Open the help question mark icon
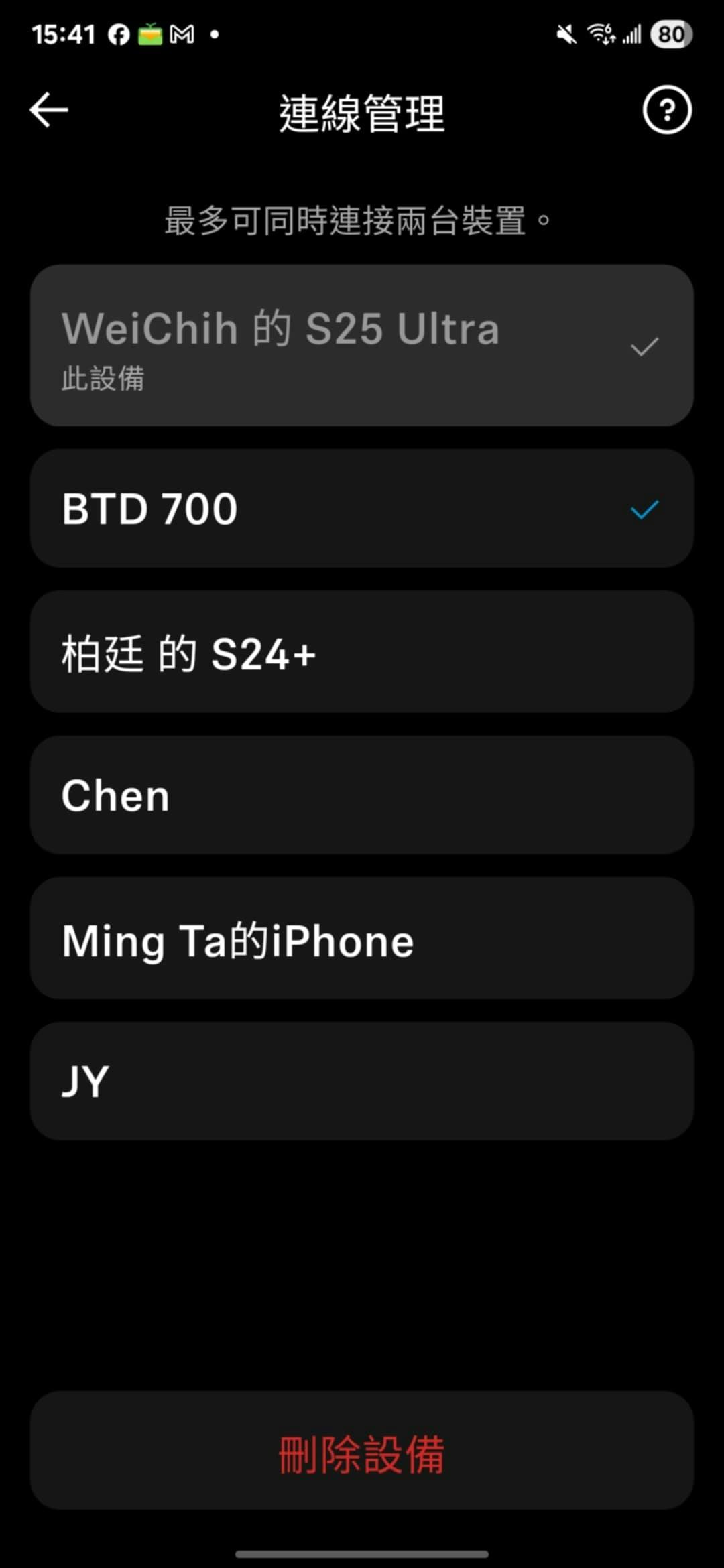This screenshot has height=1568, width=724. click(666, 110)
